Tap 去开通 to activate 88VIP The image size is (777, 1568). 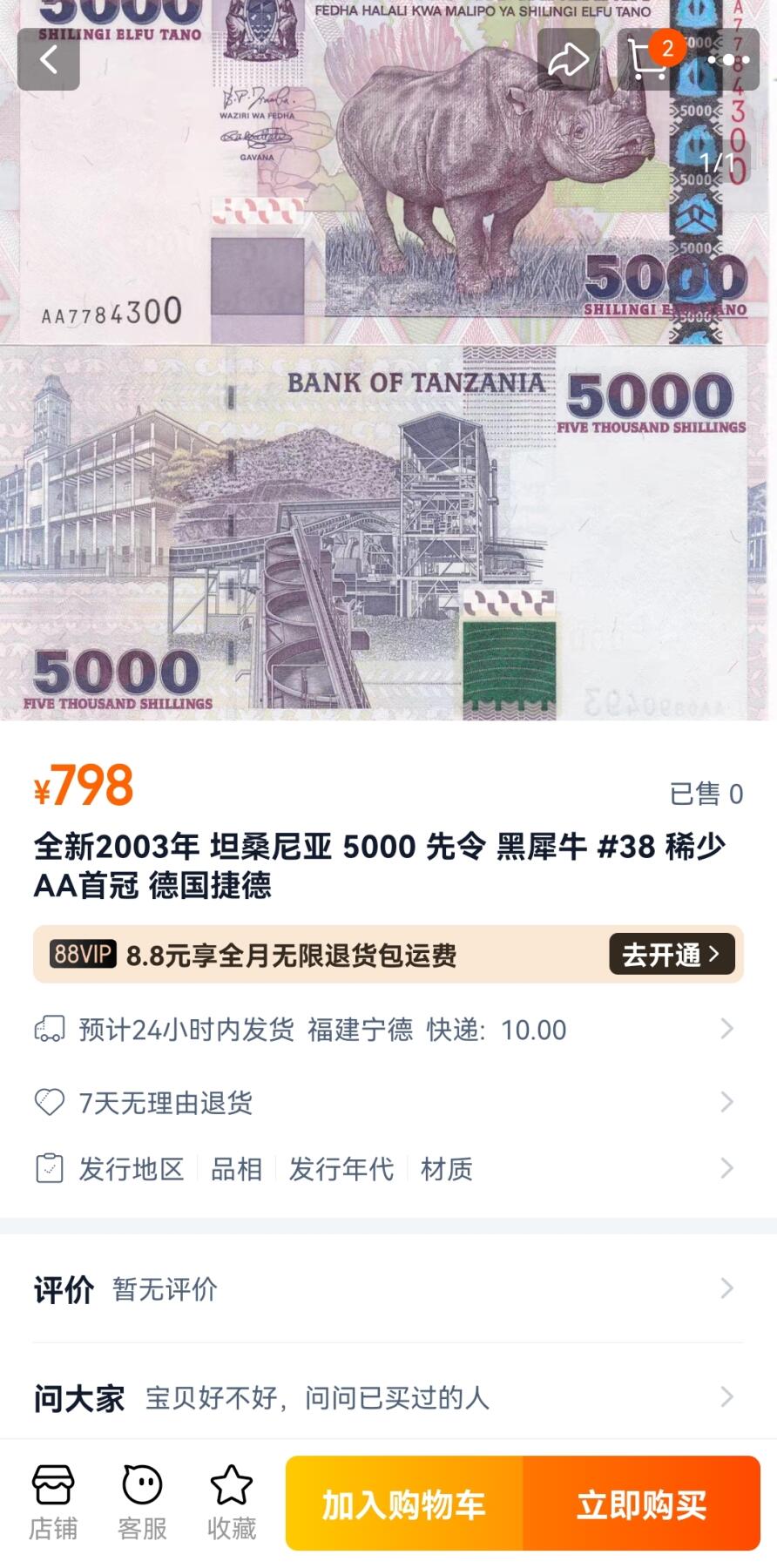(672, 955)
